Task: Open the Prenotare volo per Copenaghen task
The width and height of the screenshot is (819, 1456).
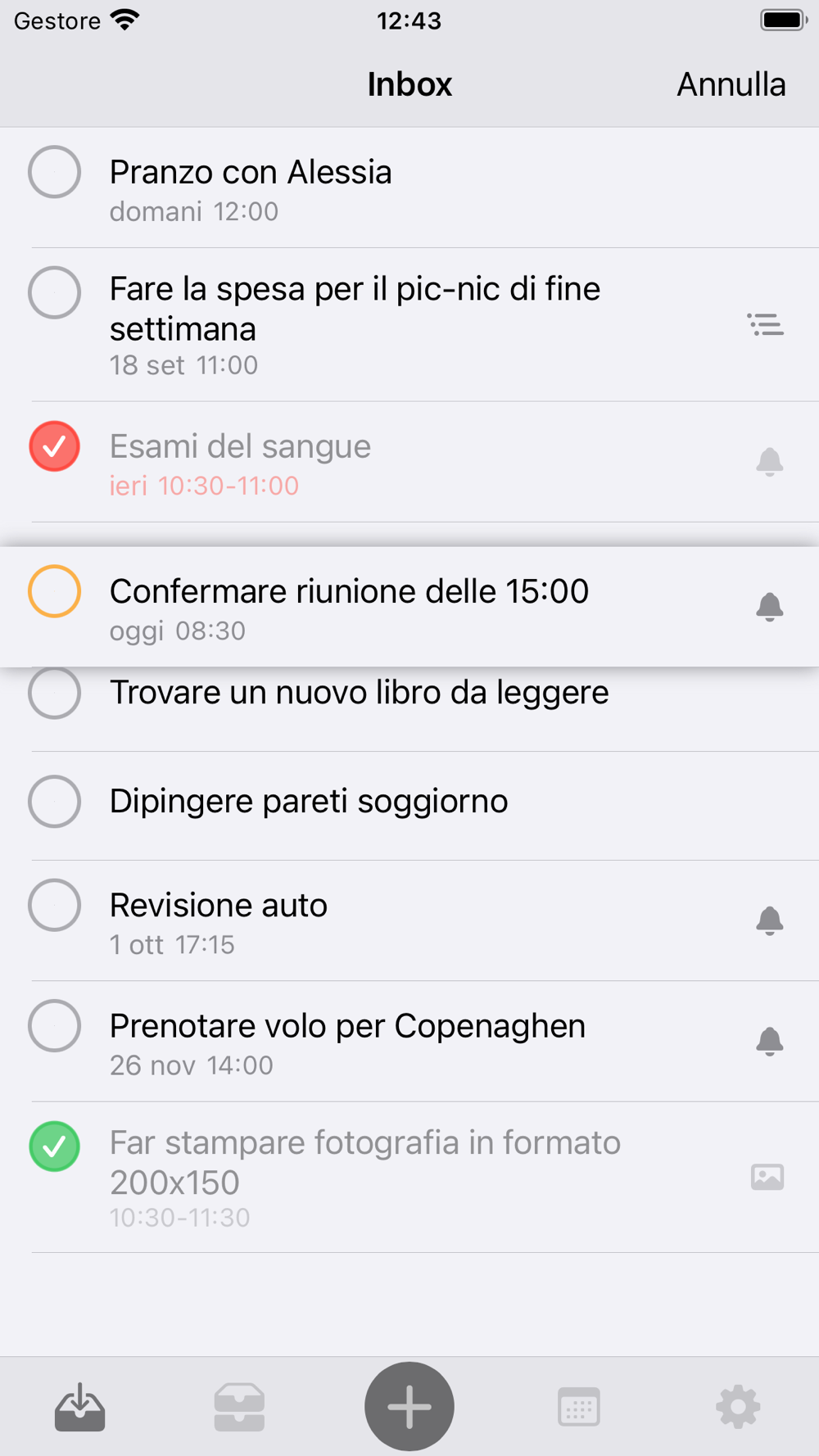Action: click(x=347, y=1026)
